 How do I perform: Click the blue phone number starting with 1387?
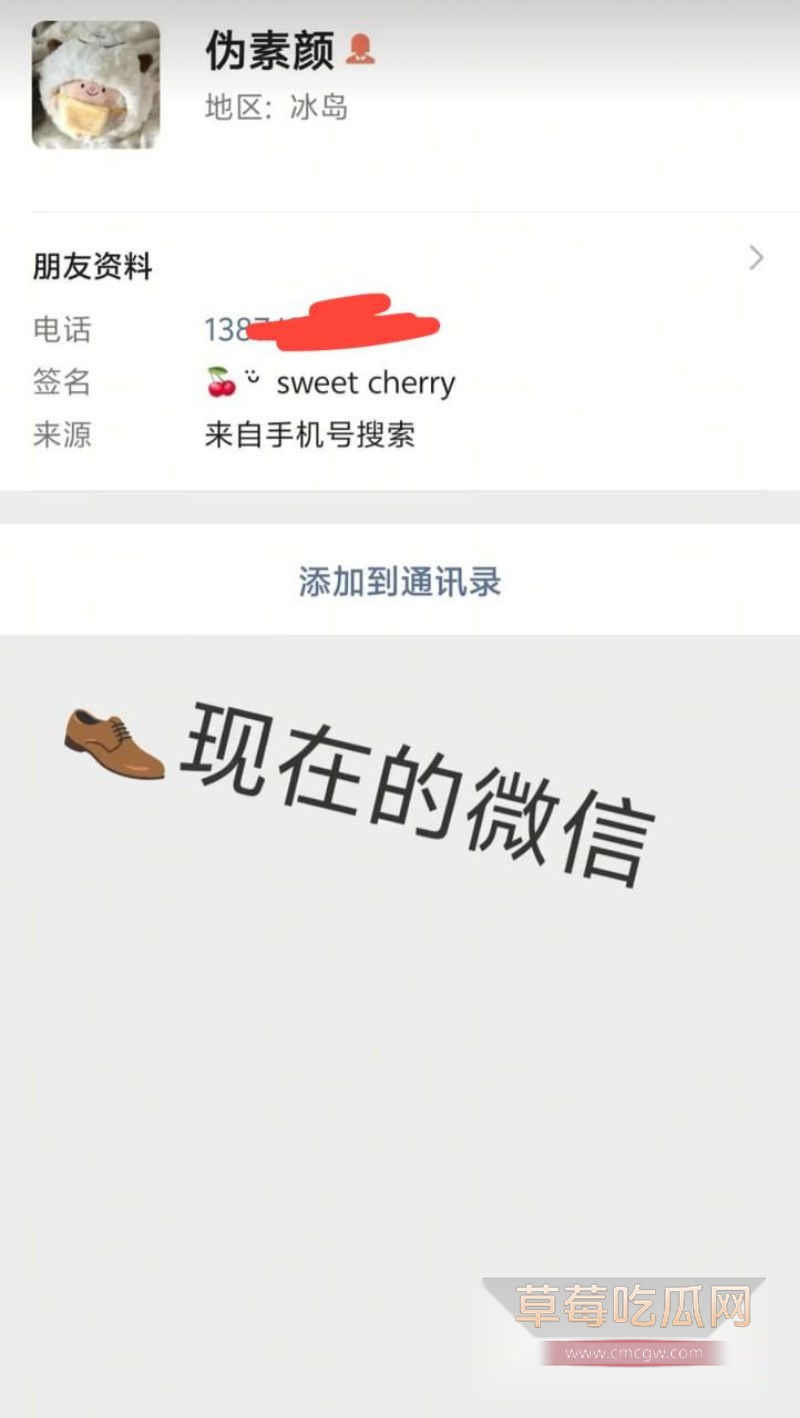point(230,328)
